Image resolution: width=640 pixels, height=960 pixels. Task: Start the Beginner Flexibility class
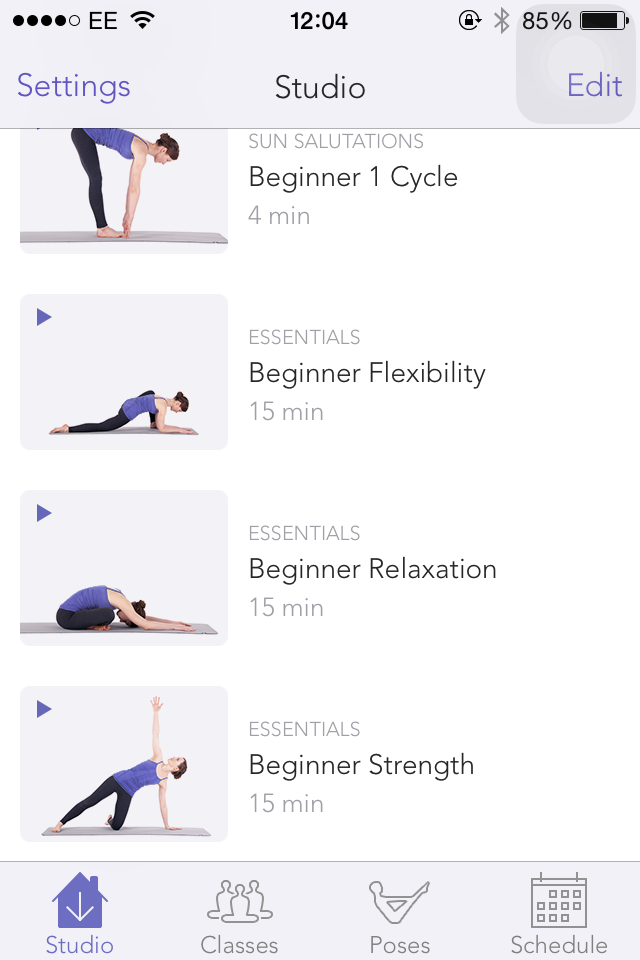pyautogui.click(x=366, y=374)
